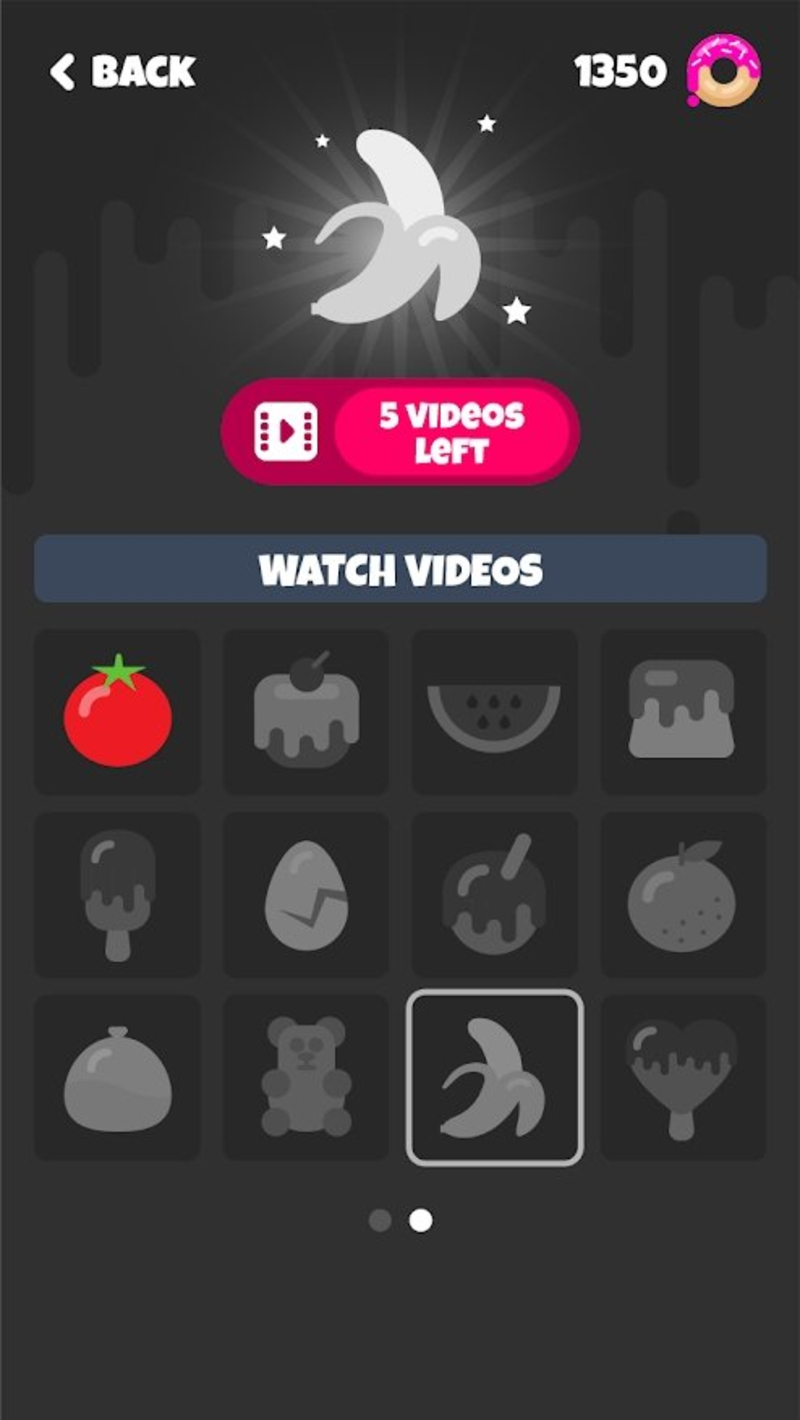The height and width of the screenshot is (1420, 800).
Task: Select the glazed square cake skin
Action: click(682, 712)
